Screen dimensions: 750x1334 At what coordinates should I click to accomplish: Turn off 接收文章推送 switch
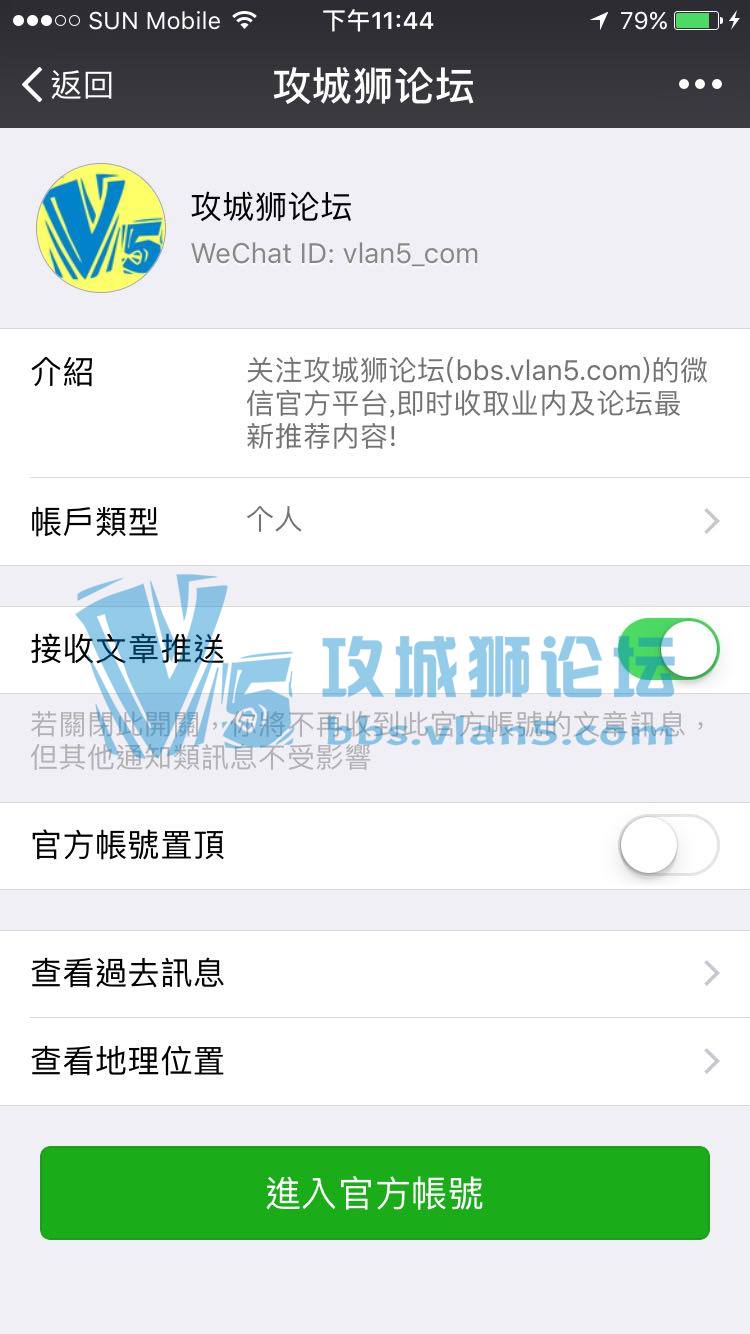coord(668,649)
